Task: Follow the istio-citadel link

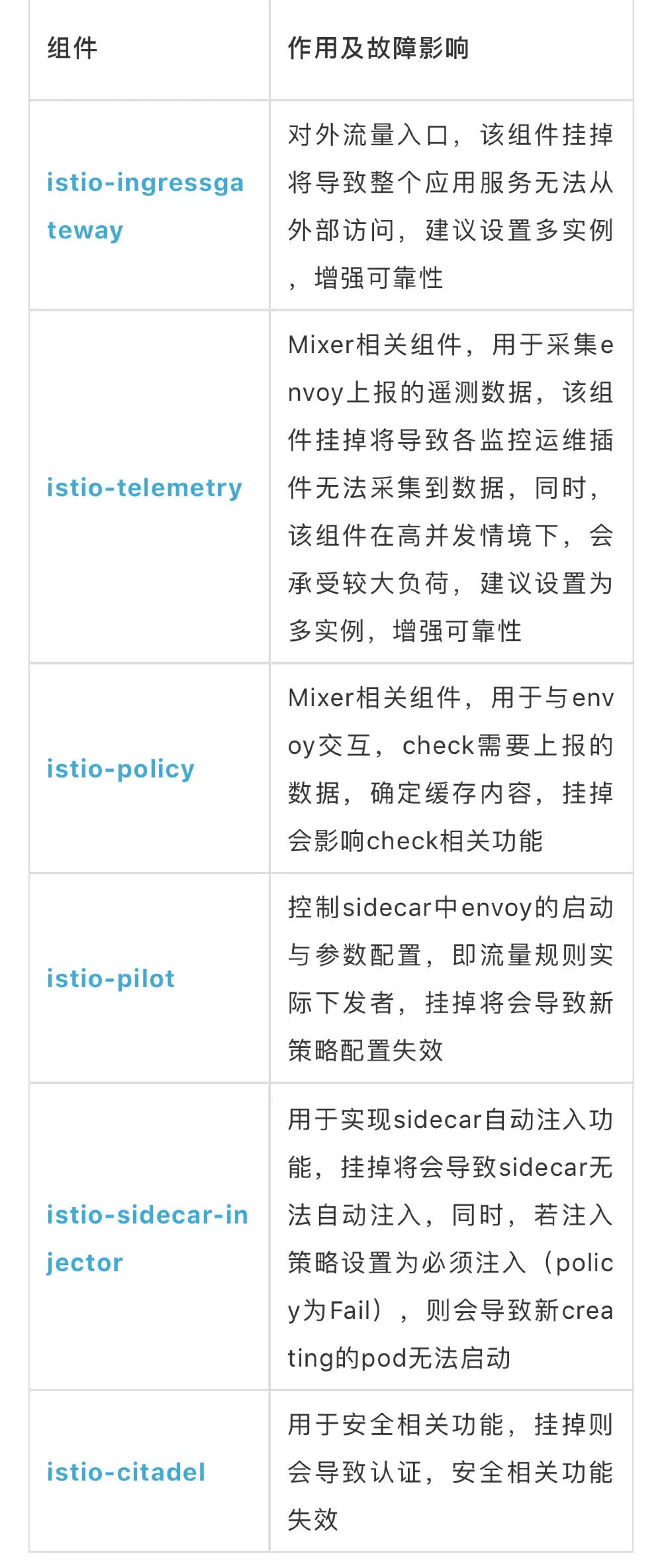Action: click(126, 1473)
